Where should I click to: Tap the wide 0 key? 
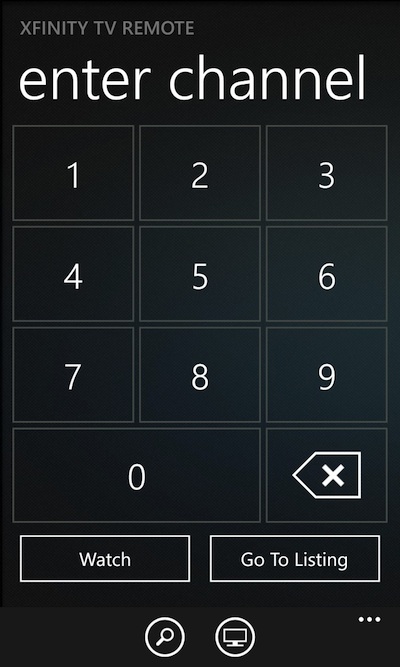pos(137,475)
